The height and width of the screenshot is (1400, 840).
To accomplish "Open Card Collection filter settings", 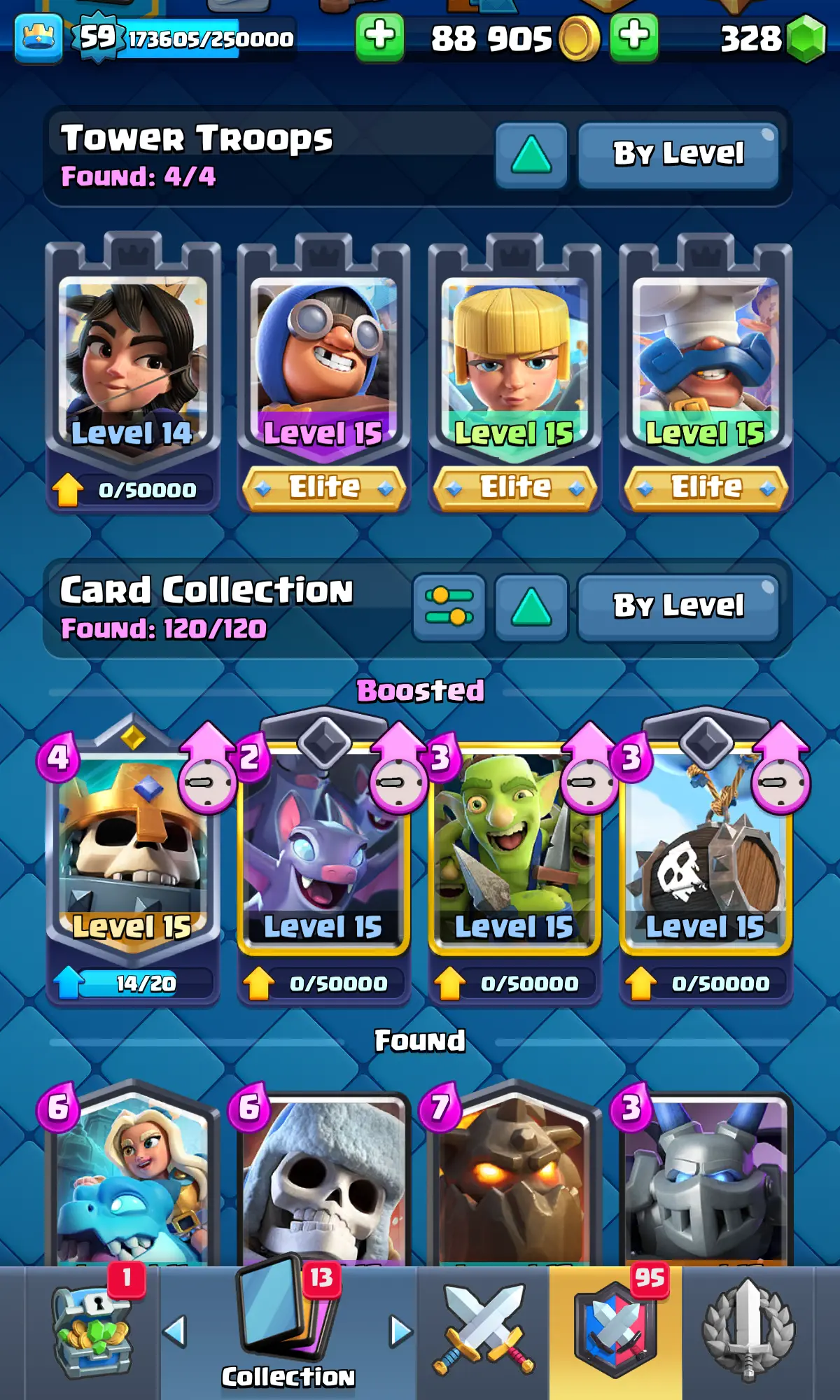I will 449,607.
